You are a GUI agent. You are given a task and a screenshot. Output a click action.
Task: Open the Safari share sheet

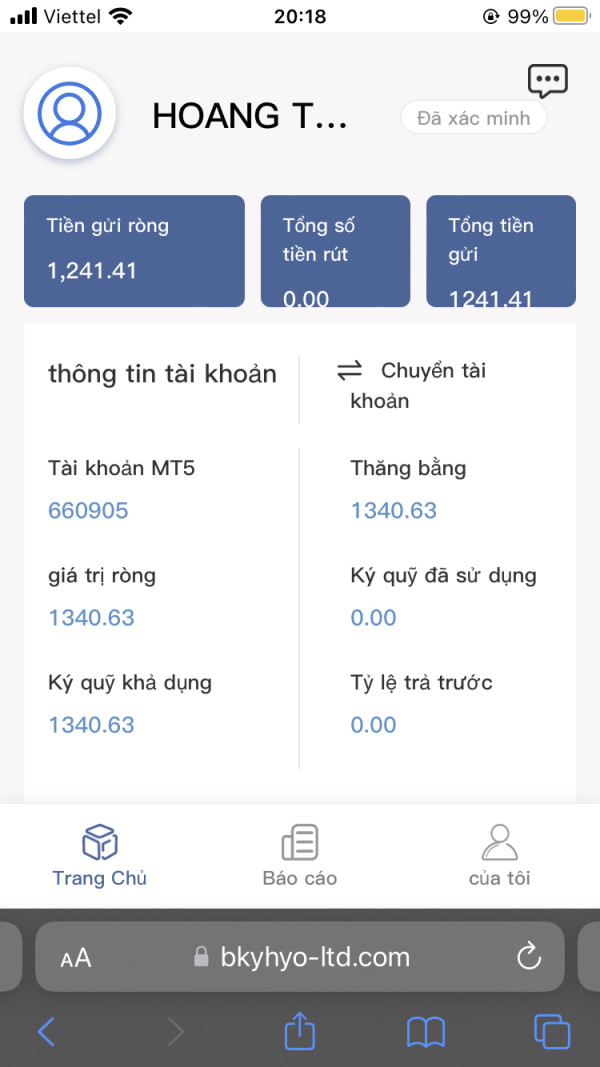click(x=299, y=1030)
